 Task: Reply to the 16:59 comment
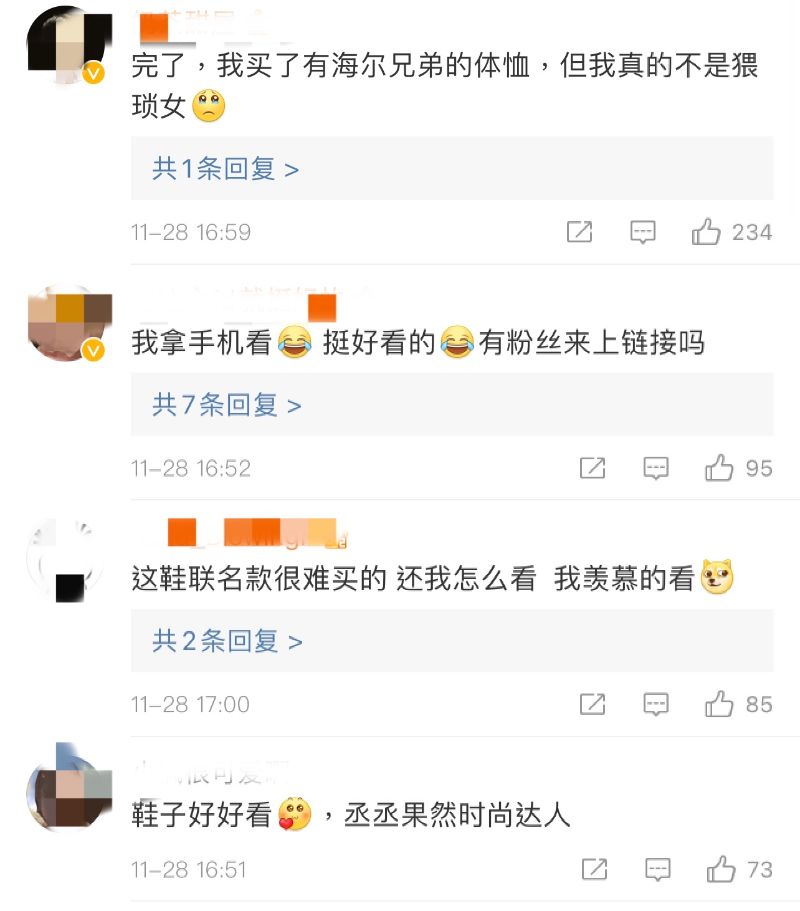click(x=643, y=232)
